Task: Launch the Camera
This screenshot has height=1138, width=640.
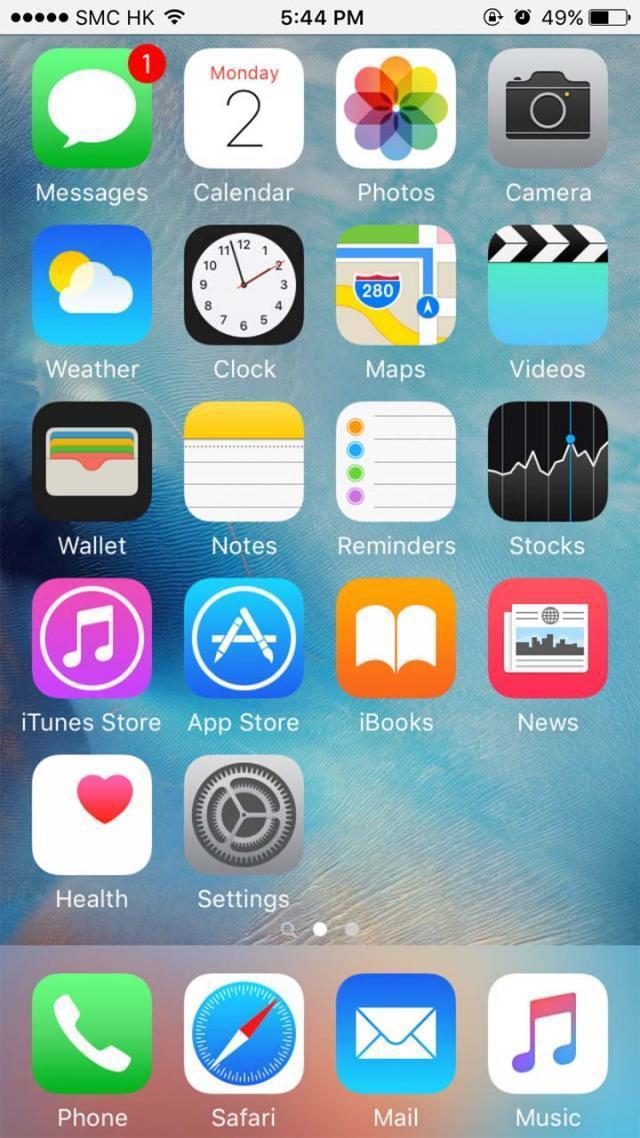Action: [x=548, y=108]
